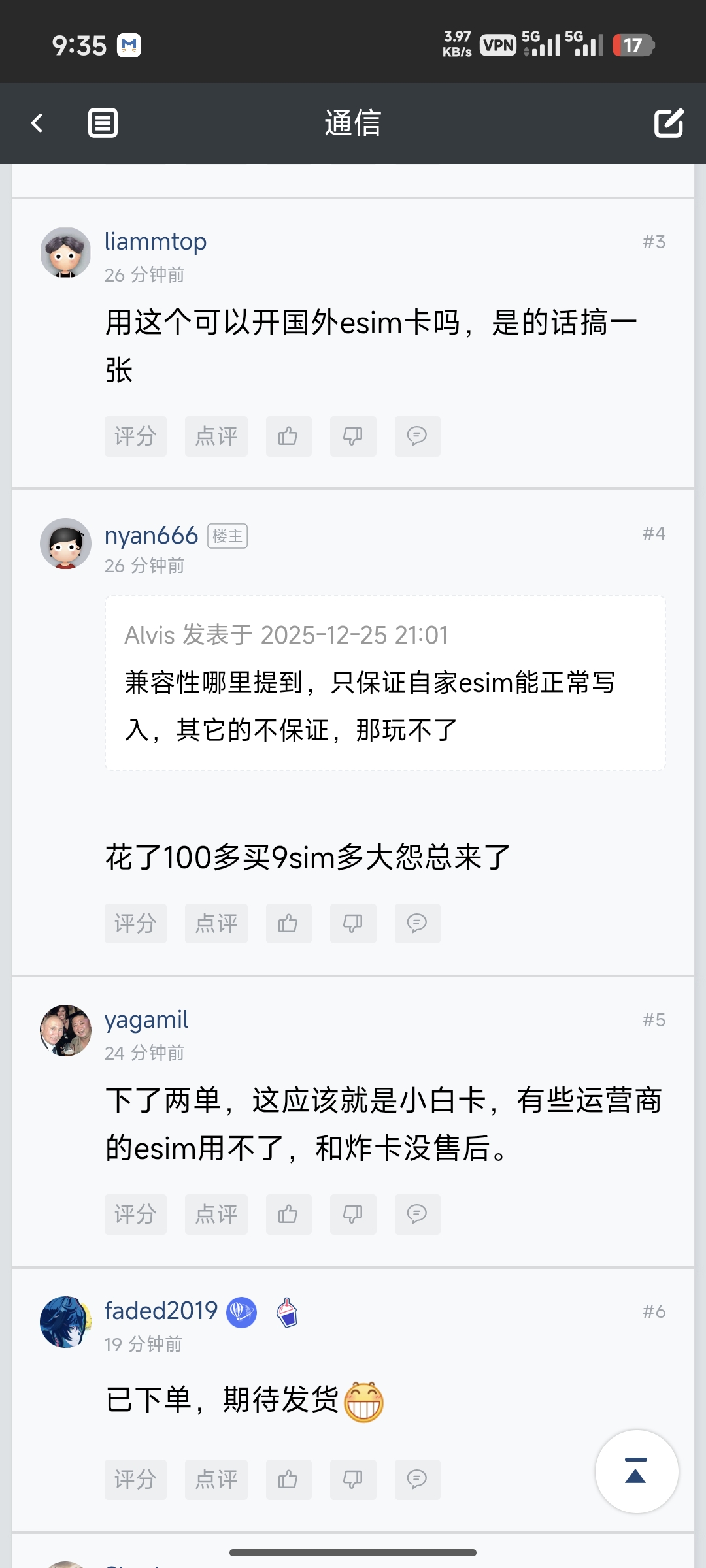Thumbs up nyan666's reply

tap(288, 923)
